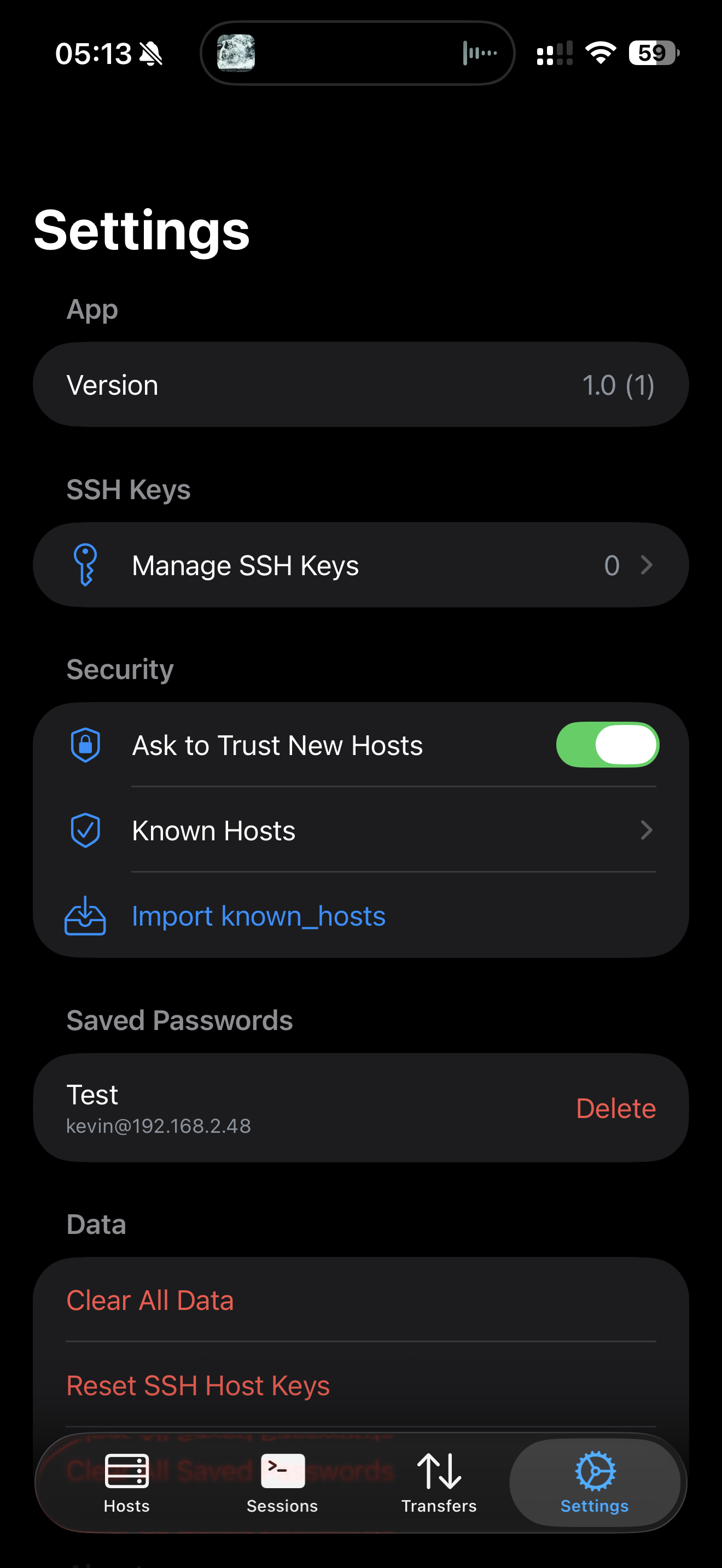Click the import tray icon for known_hosts
The image size is (722, 1568).
tap(85, 915)
